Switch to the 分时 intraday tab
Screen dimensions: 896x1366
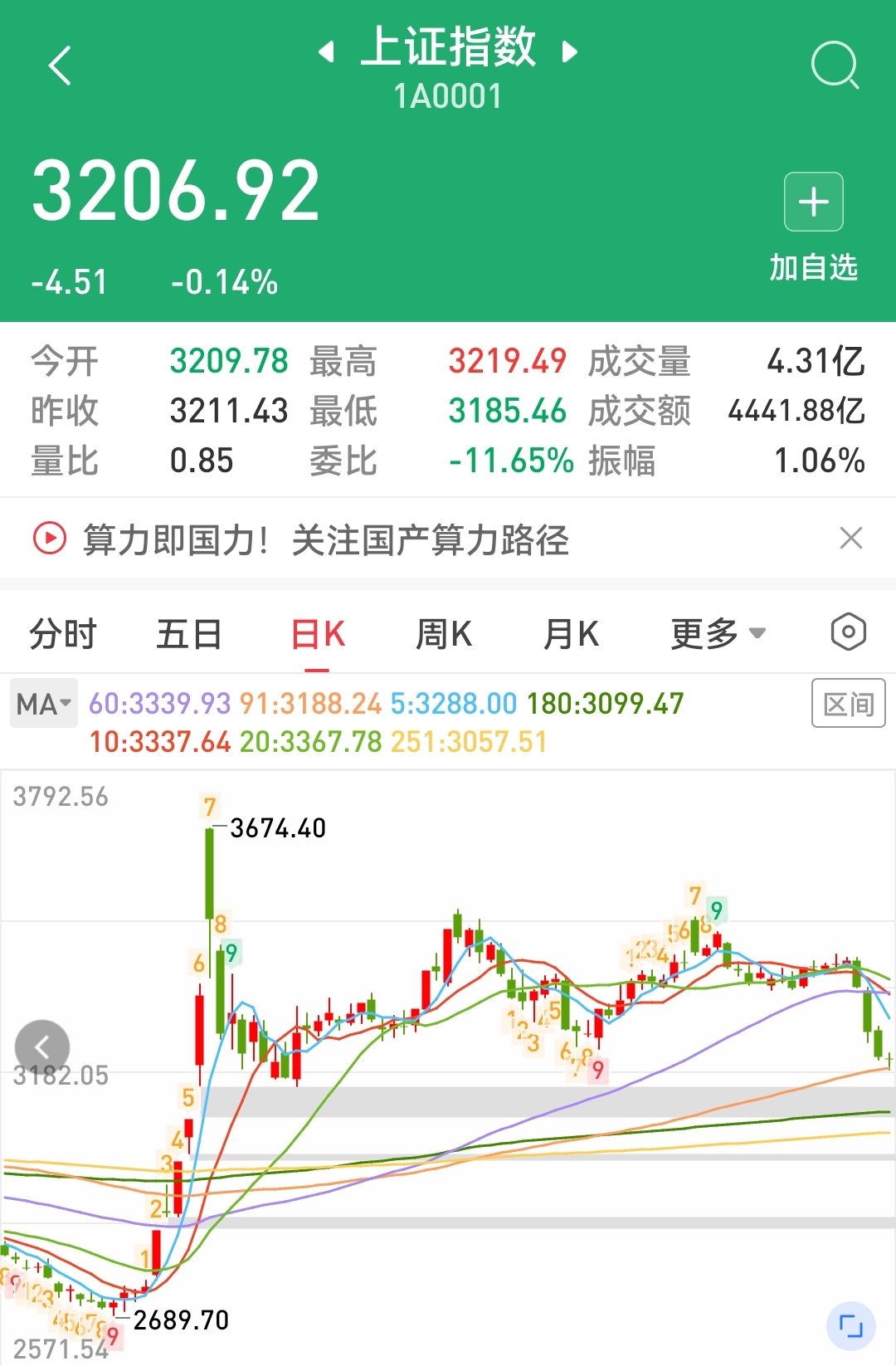click(x=61, y=632)
